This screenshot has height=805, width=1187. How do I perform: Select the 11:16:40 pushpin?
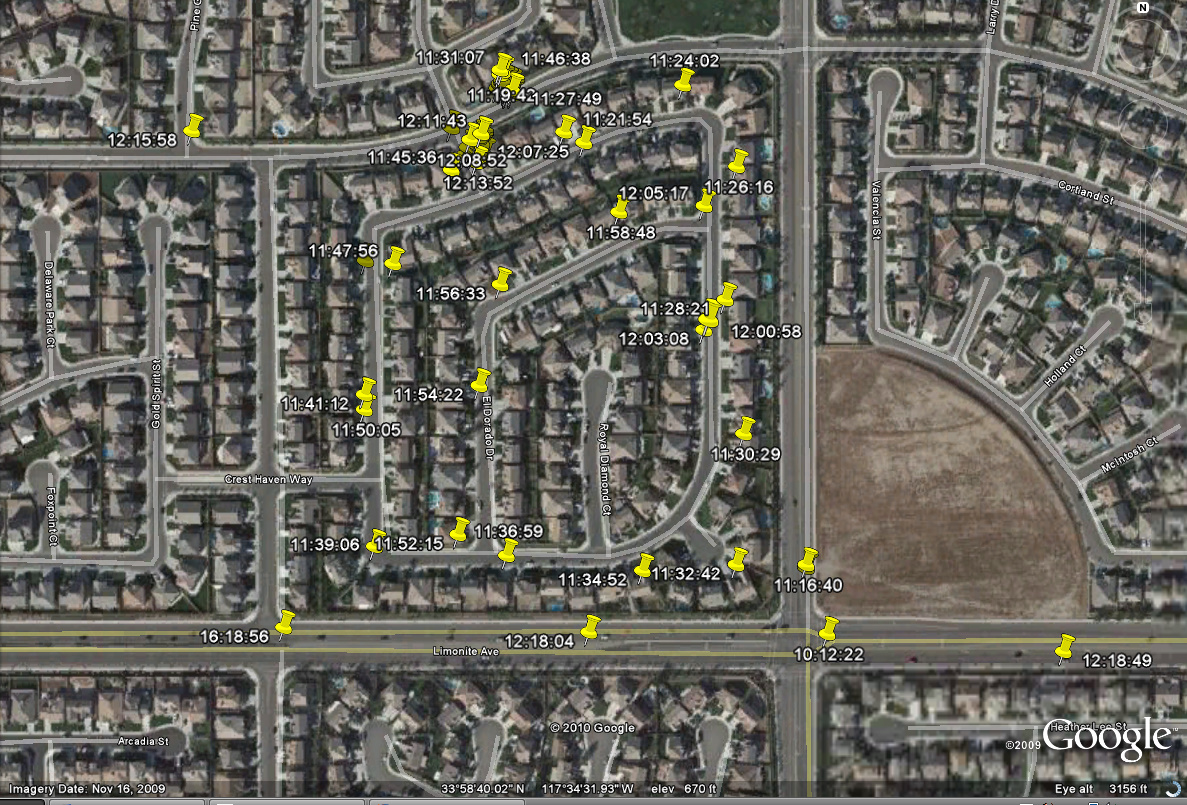(x=807, y=560)
